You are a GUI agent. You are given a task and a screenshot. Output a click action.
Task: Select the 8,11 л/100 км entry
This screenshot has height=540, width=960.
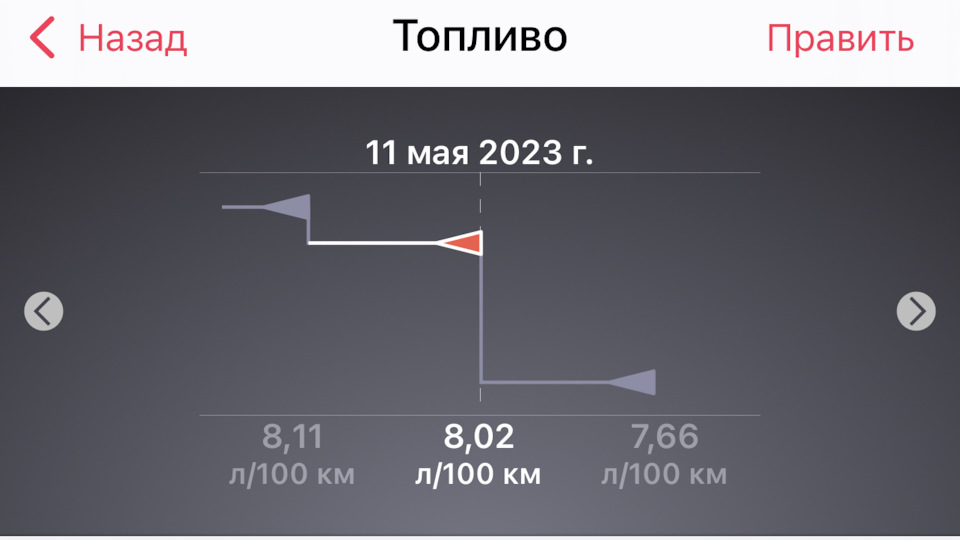[x=292, y=453]
